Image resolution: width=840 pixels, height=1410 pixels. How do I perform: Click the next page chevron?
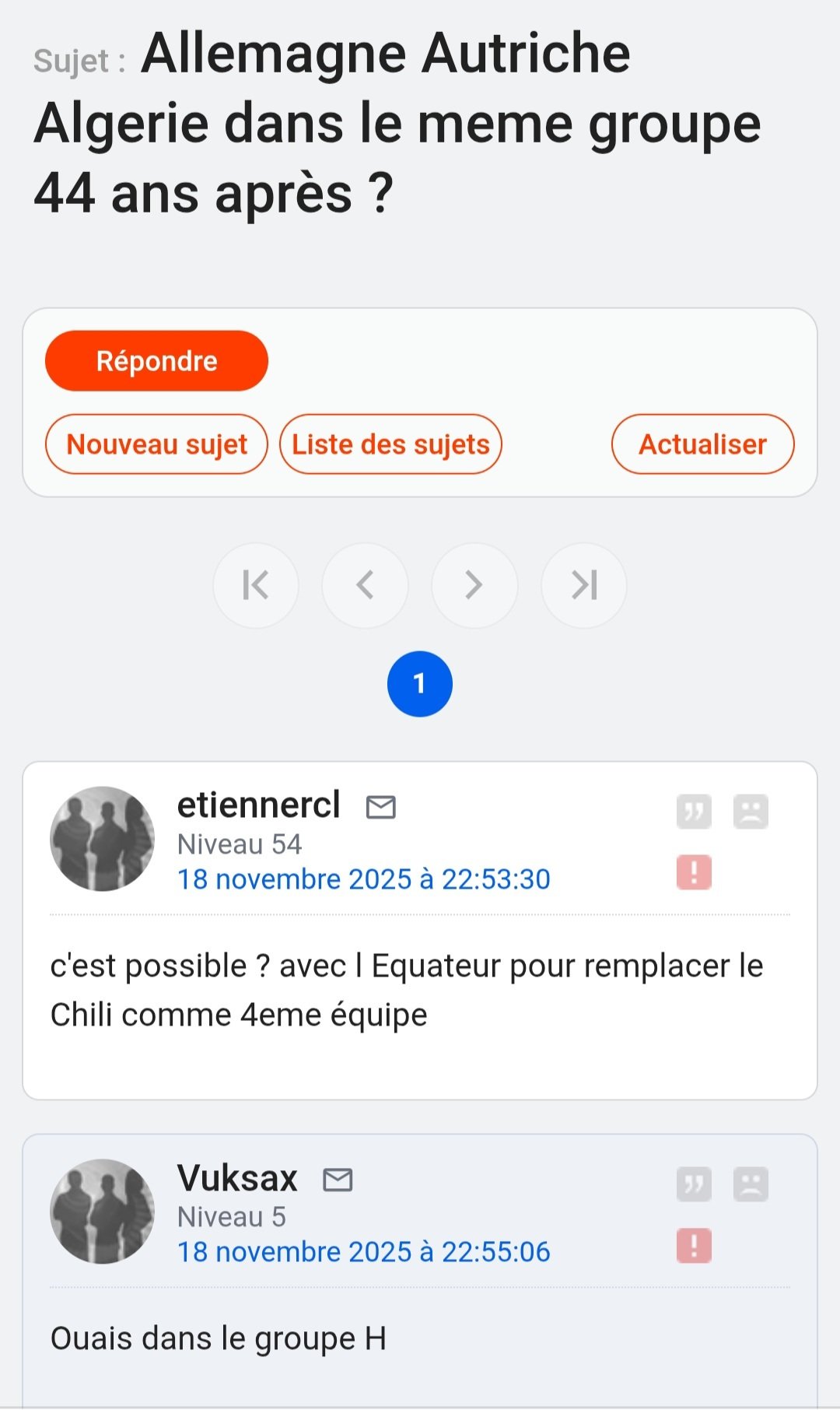click(x=474, y=586)
